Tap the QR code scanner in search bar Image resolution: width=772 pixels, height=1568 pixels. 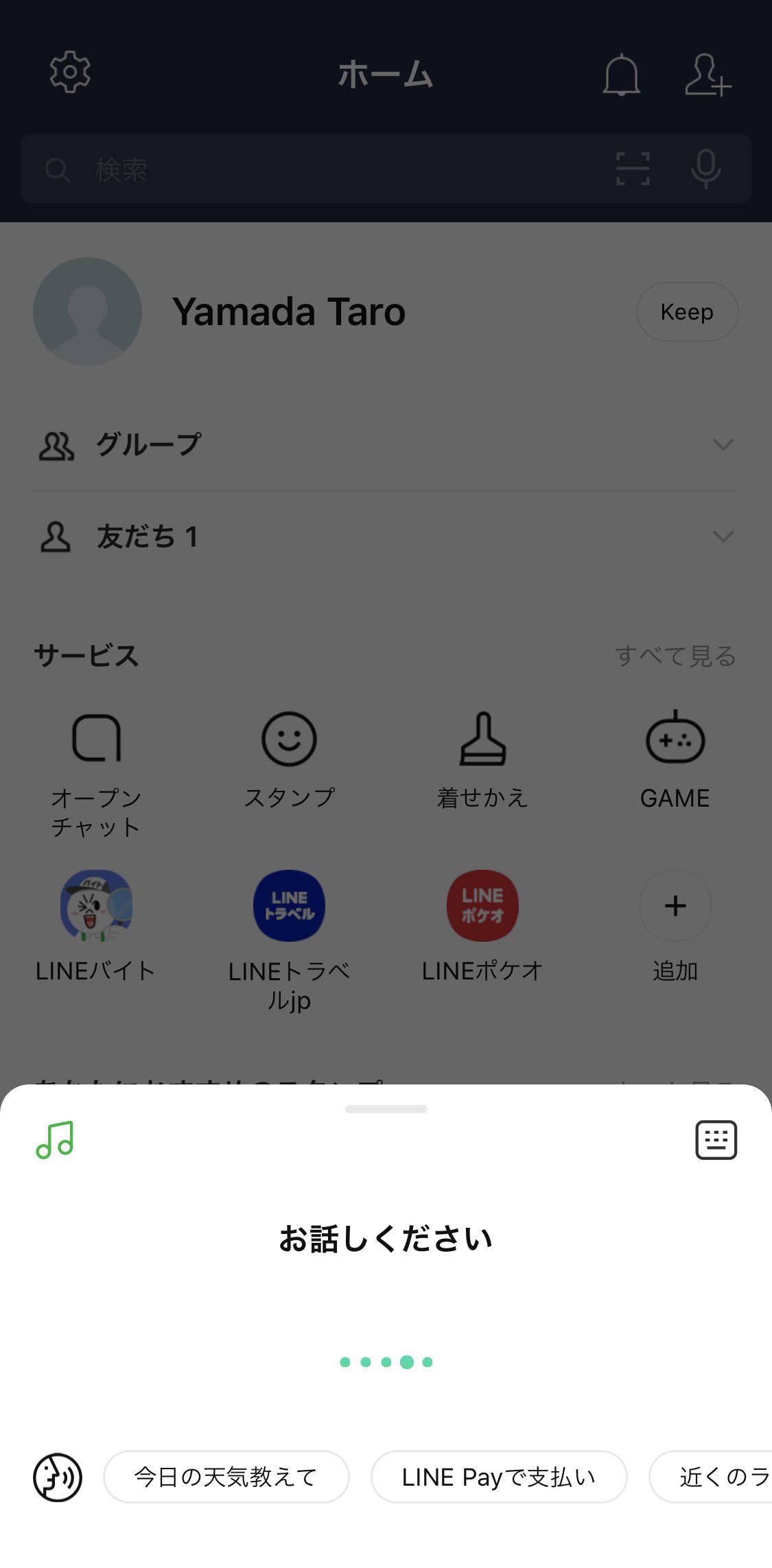632,169
